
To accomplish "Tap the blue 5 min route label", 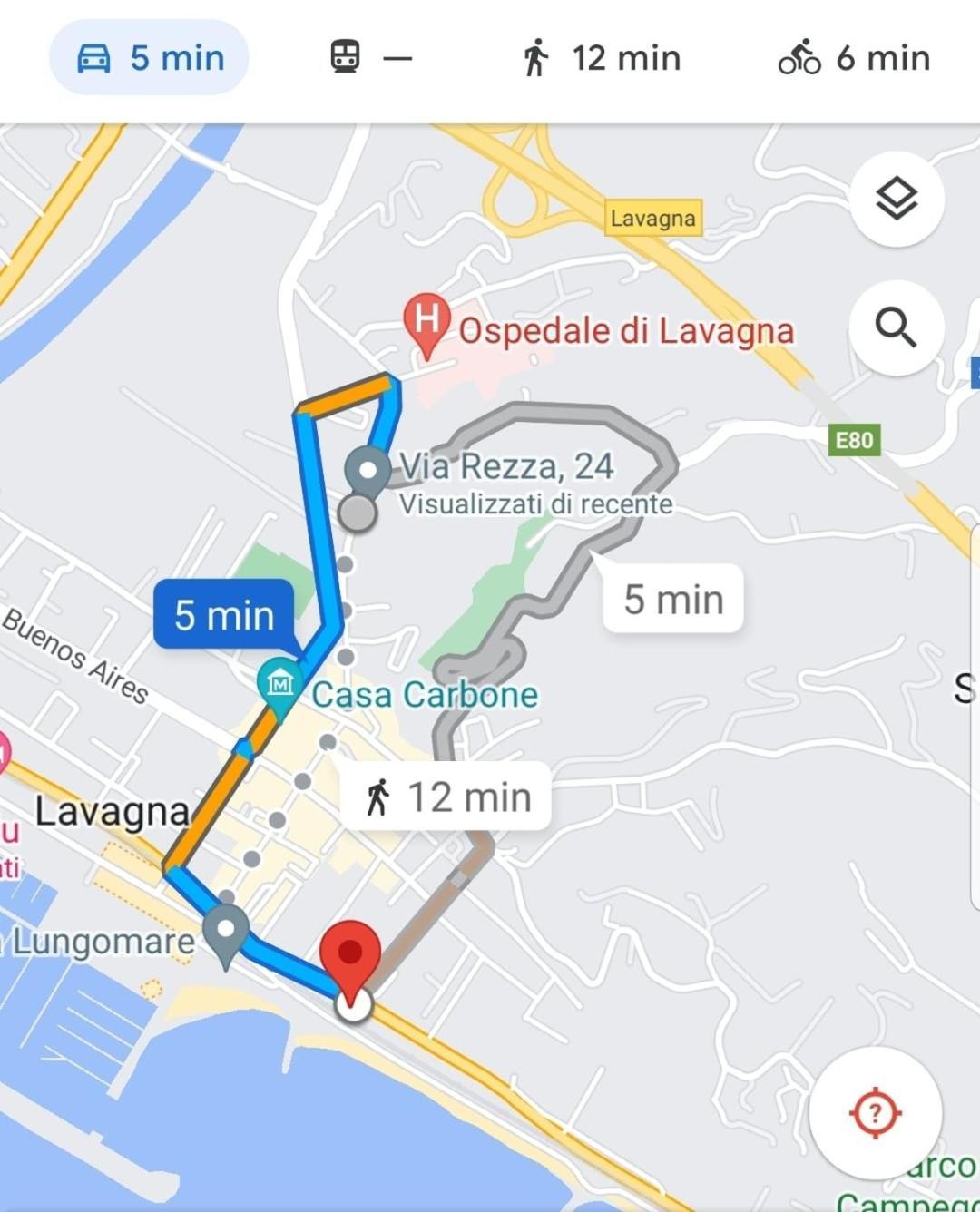I will 224,614.
